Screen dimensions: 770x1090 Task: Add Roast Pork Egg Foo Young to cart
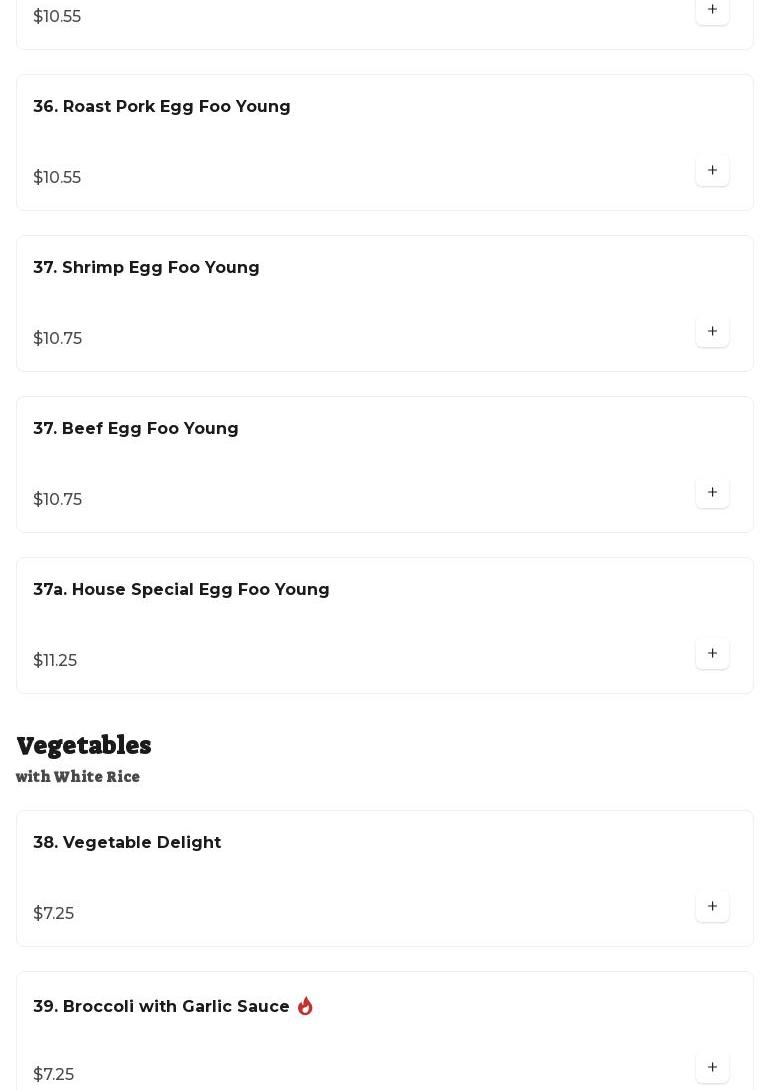click(x=712, y=171)
